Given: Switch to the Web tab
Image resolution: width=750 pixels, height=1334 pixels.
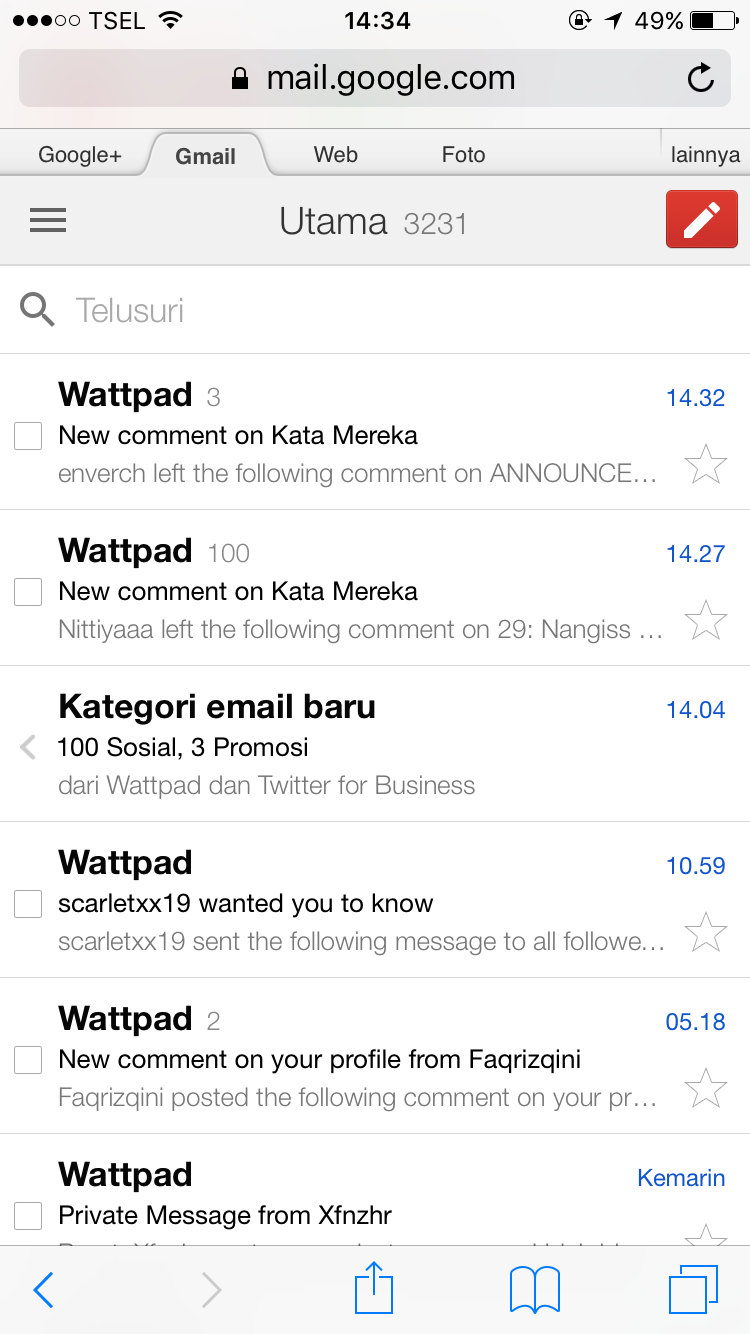Looking at the screenshot, I should (335, 155).
